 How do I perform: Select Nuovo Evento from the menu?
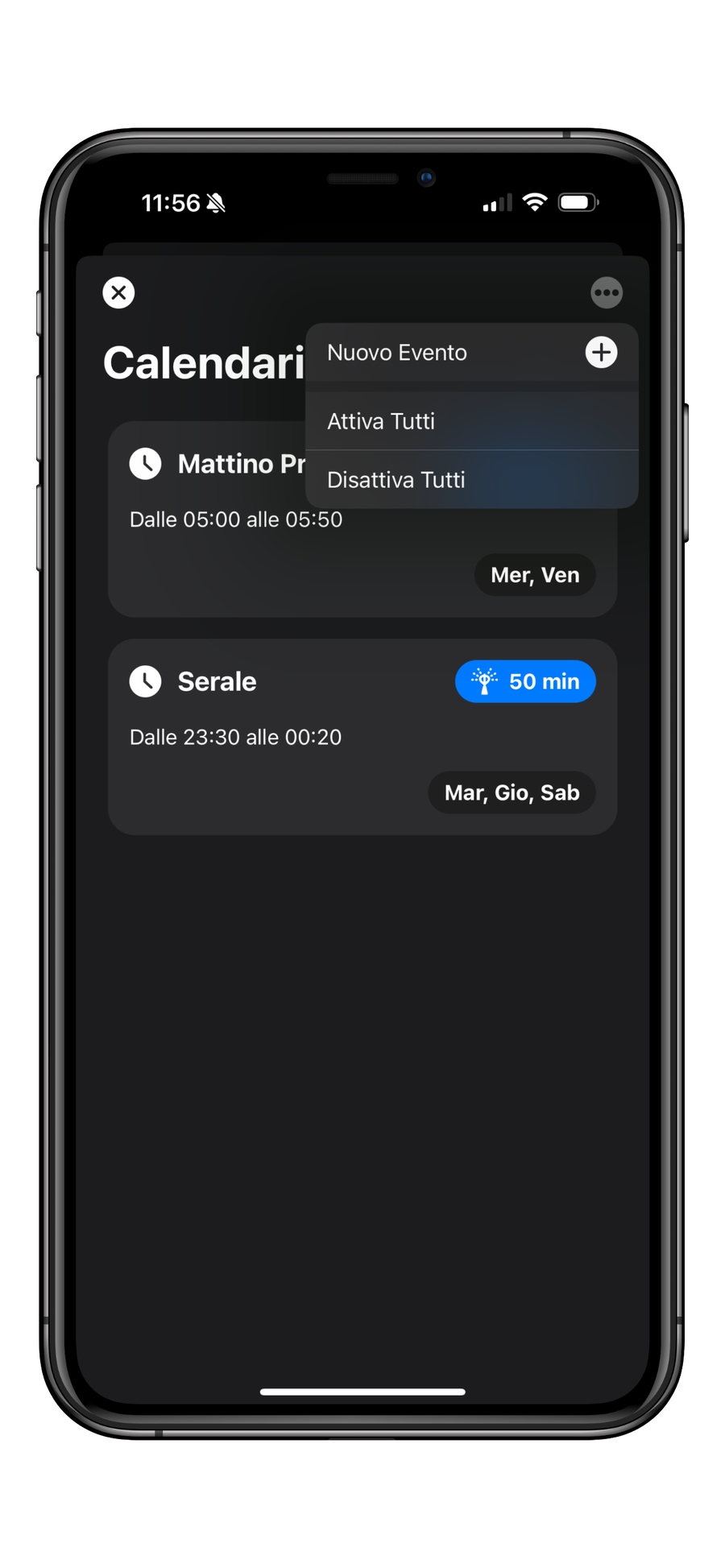point(471,353)
